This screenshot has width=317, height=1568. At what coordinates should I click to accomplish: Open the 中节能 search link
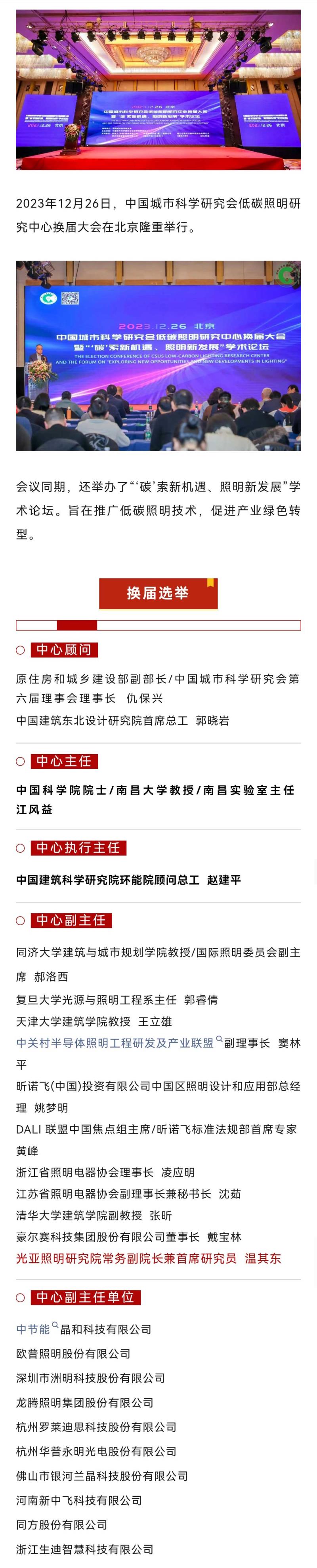33,1330
